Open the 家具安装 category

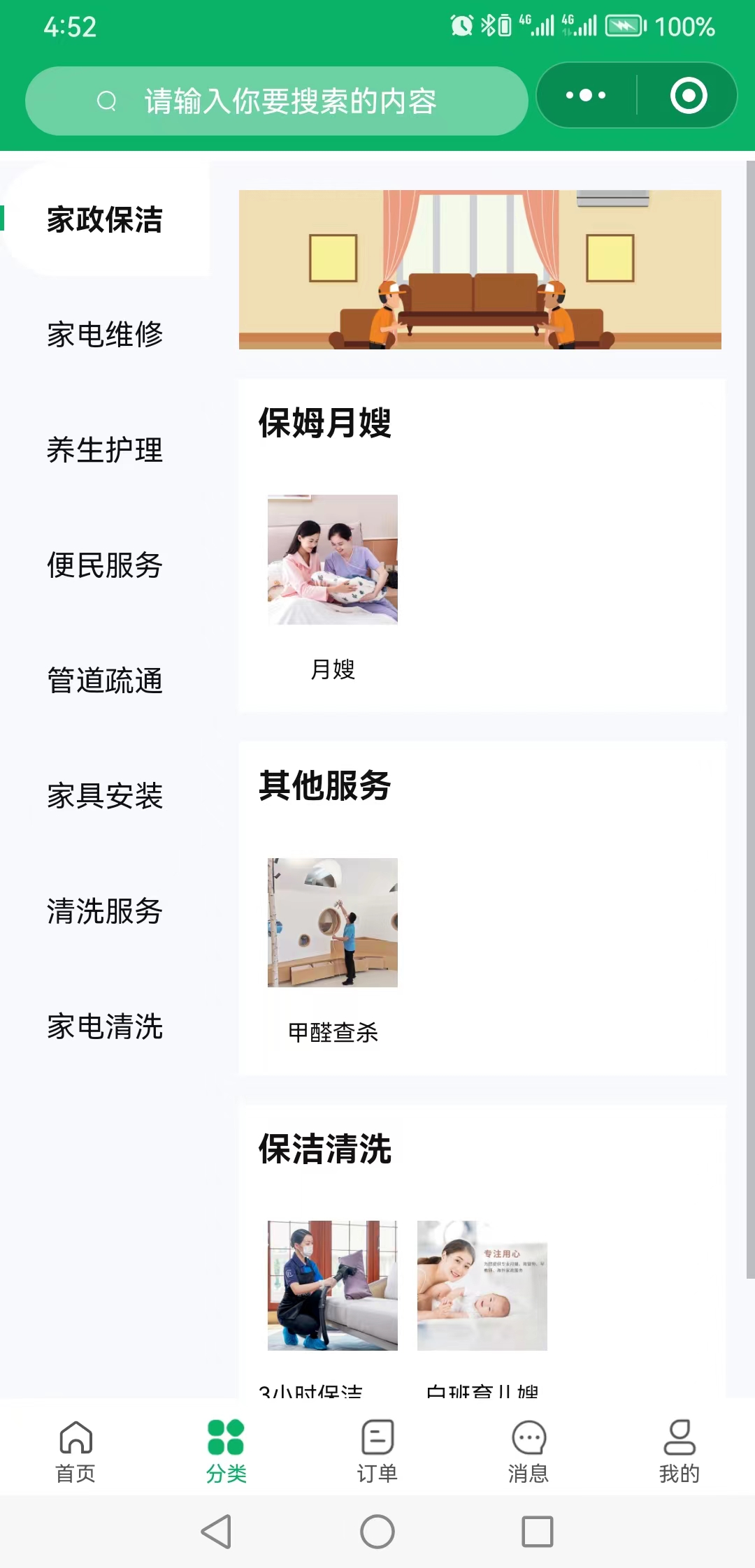coord(105,795)
